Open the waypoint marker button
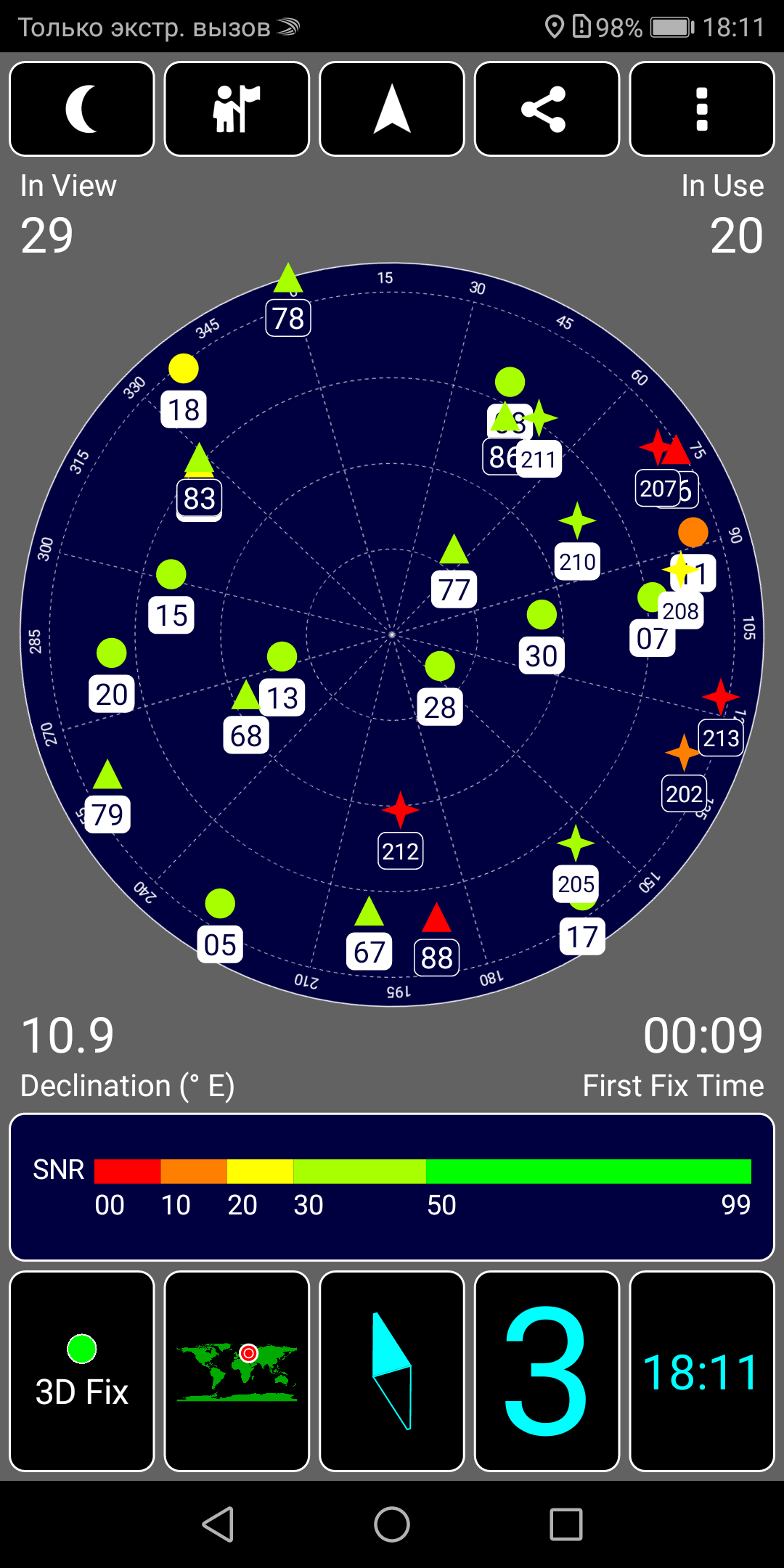Viewport: 784px width, 1568px height. (237, 109)
